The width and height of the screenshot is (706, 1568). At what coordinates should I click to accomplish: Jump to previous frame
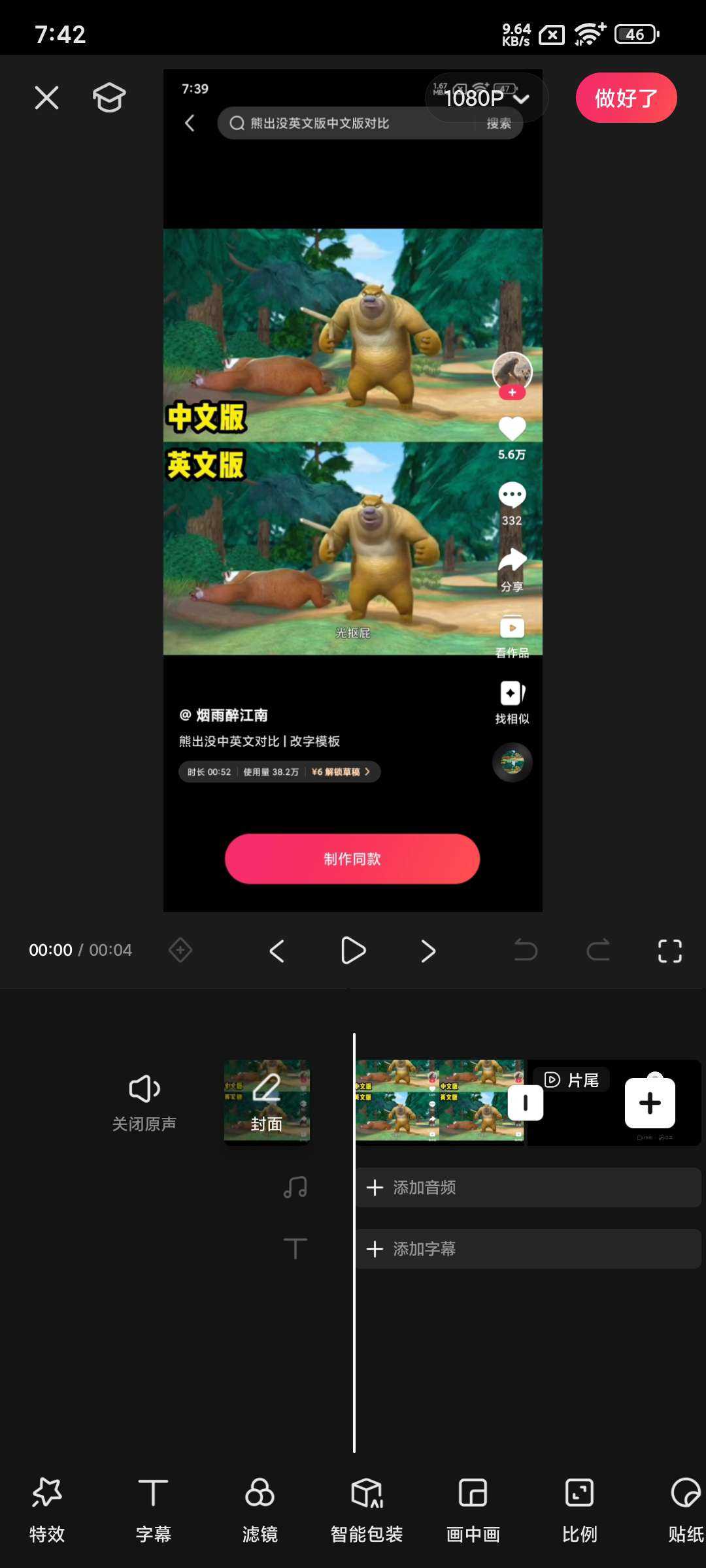pos(277,951)
